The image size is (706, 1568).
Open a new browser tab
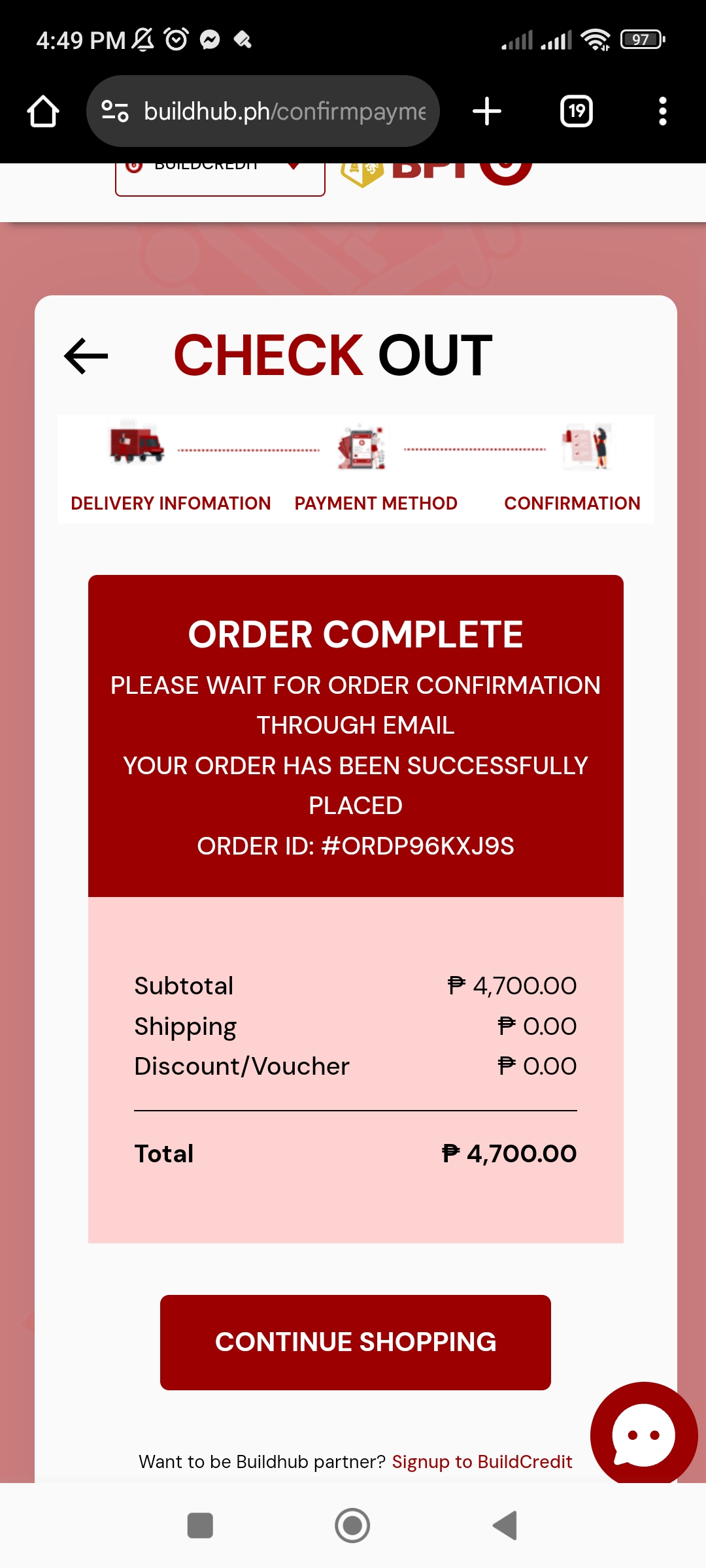pyautogui.click(x=487, y=111)
